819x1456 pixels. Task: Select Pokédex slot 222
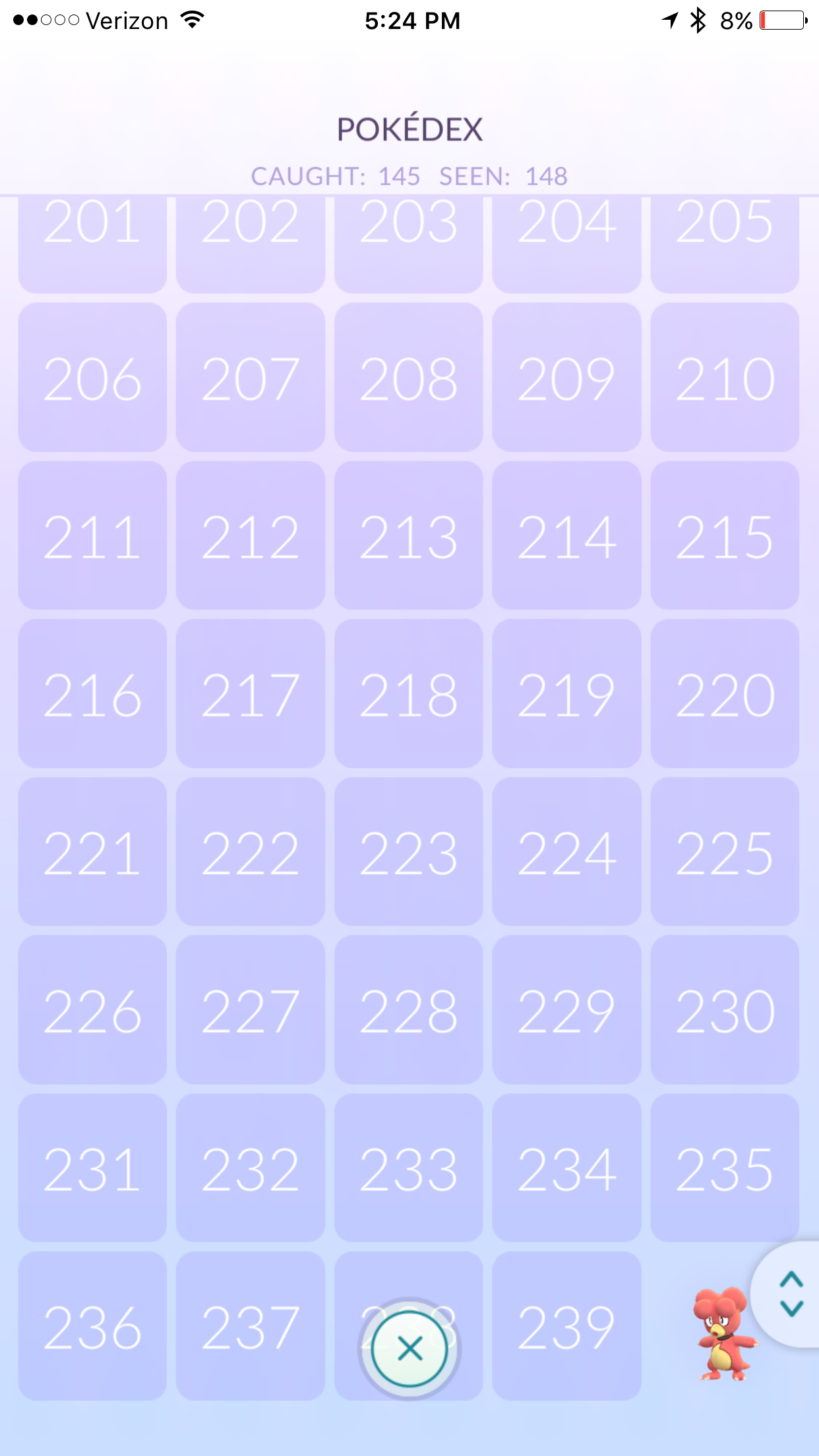pos(251,851)
